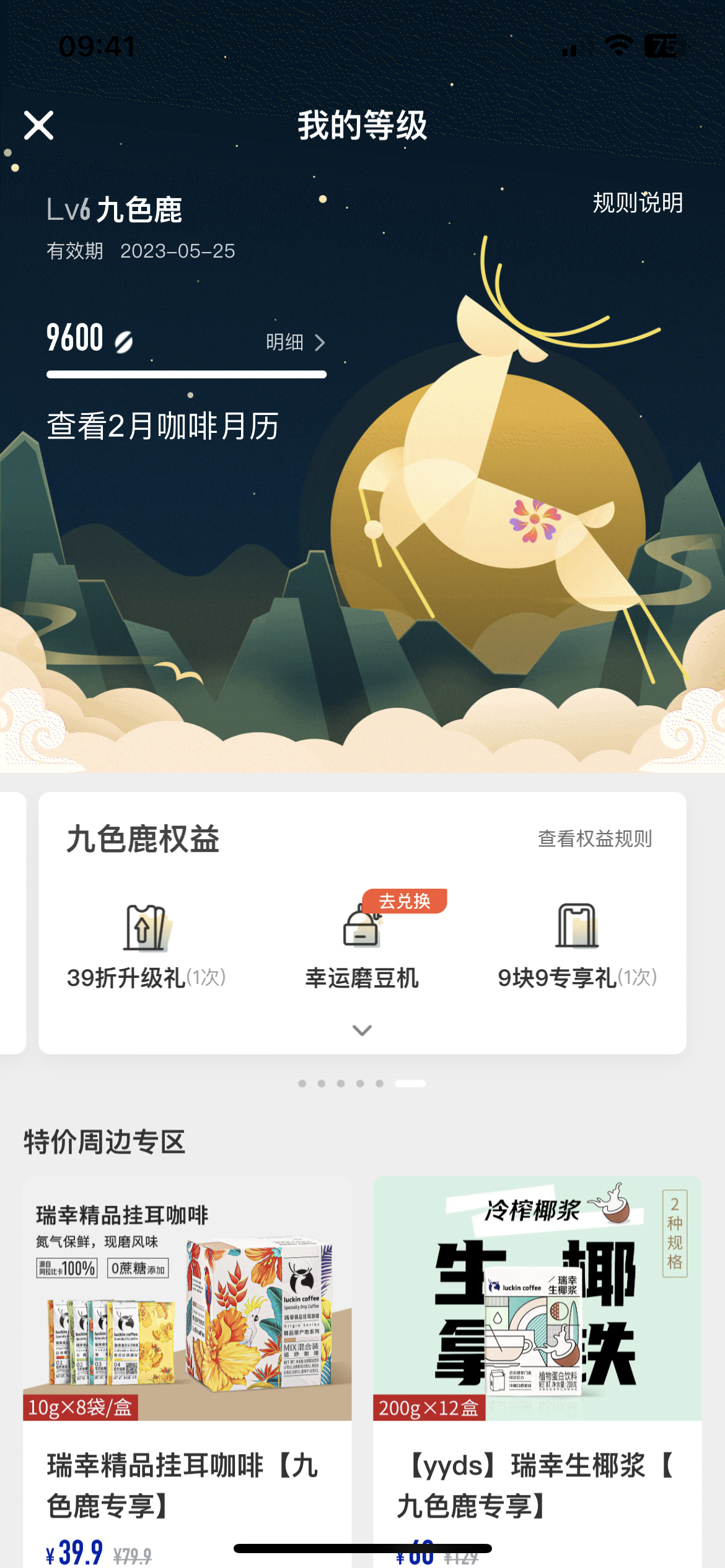The width and height of the screenshot is (725, 1568).
Task: Tap 去兑换 on 幸运磨豆机
Action: [404, 901]
